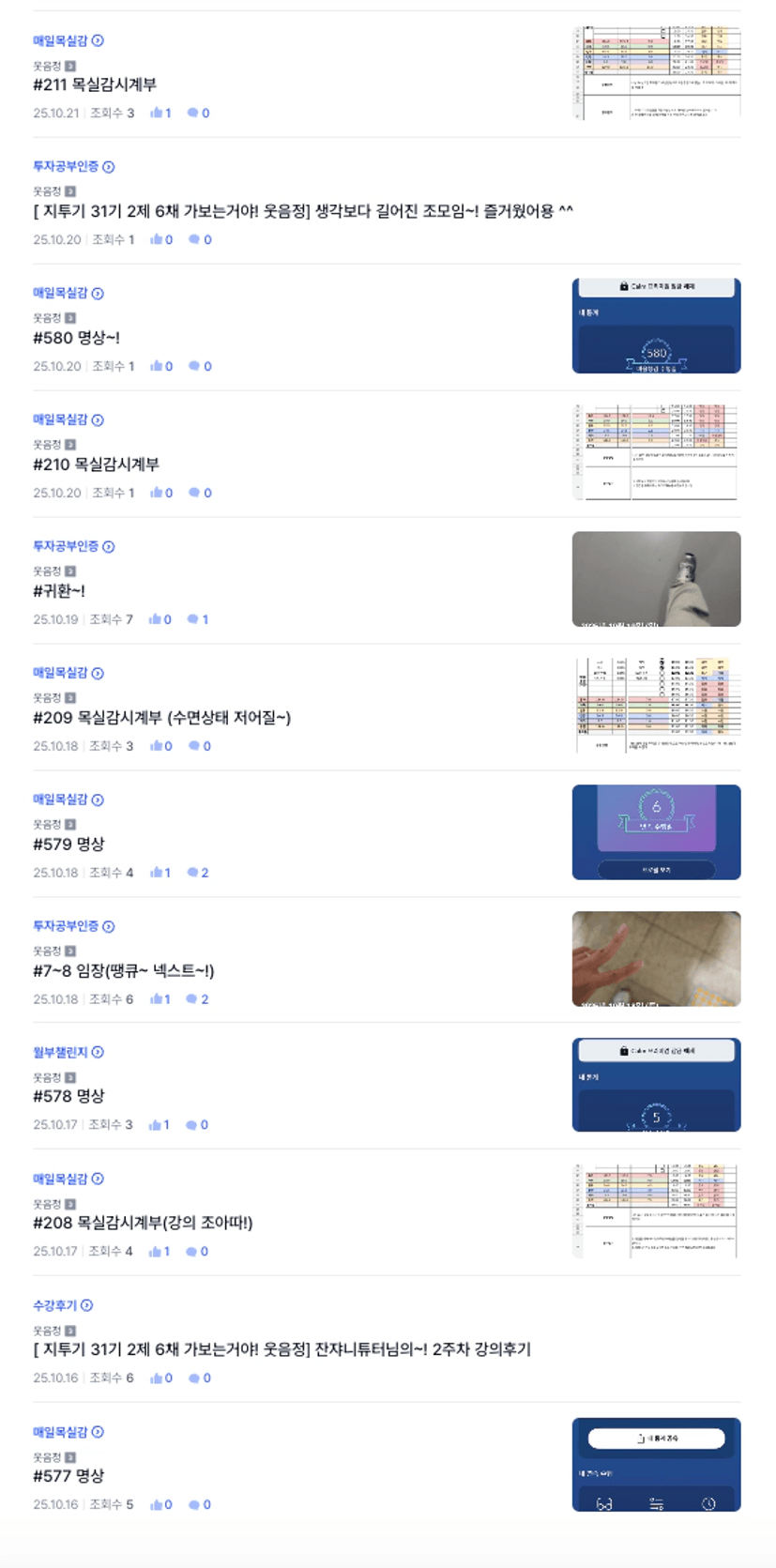Tap the #210 목실감시계부 spreadsheet thumbnail

click(x=656, y=452)
